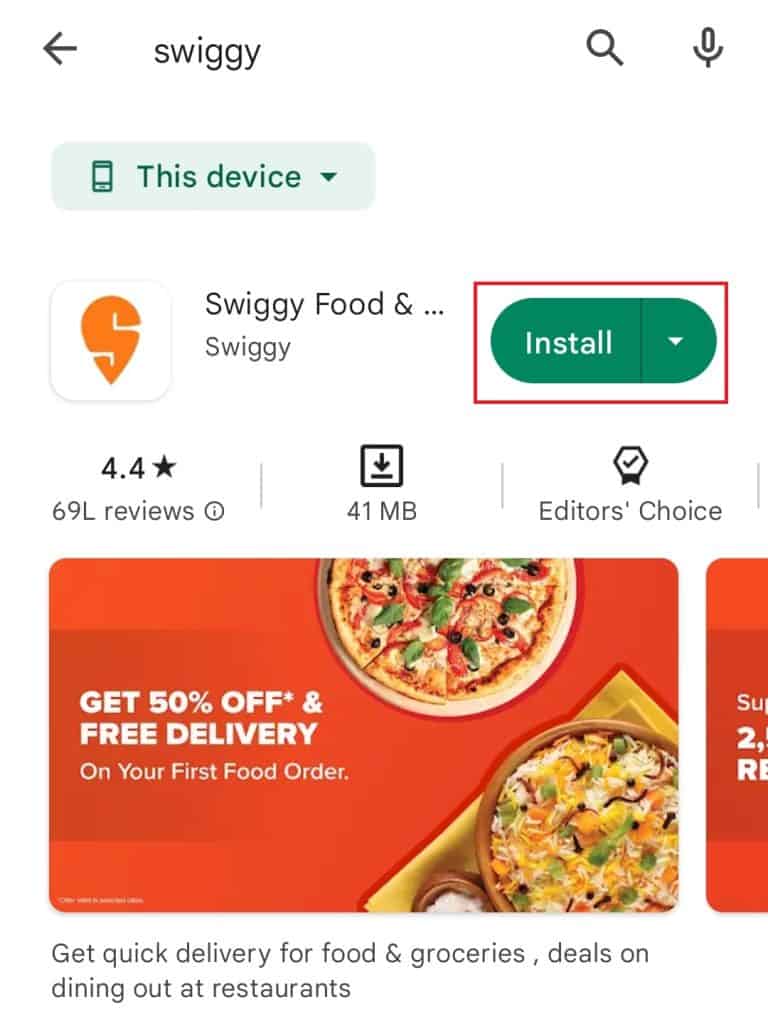View the 50% off promo screenshot
The width and height of the screenshot is (768, 1029).
[364, 735]
